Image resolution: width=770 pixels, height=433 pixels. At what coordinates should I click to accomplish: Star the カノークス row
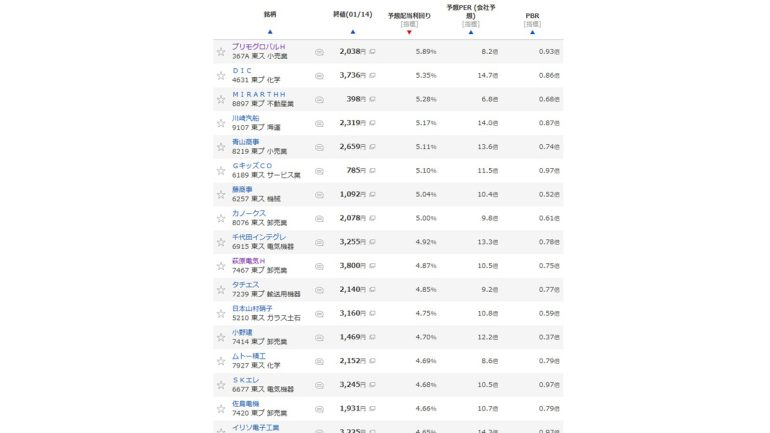tap(221, 218)
